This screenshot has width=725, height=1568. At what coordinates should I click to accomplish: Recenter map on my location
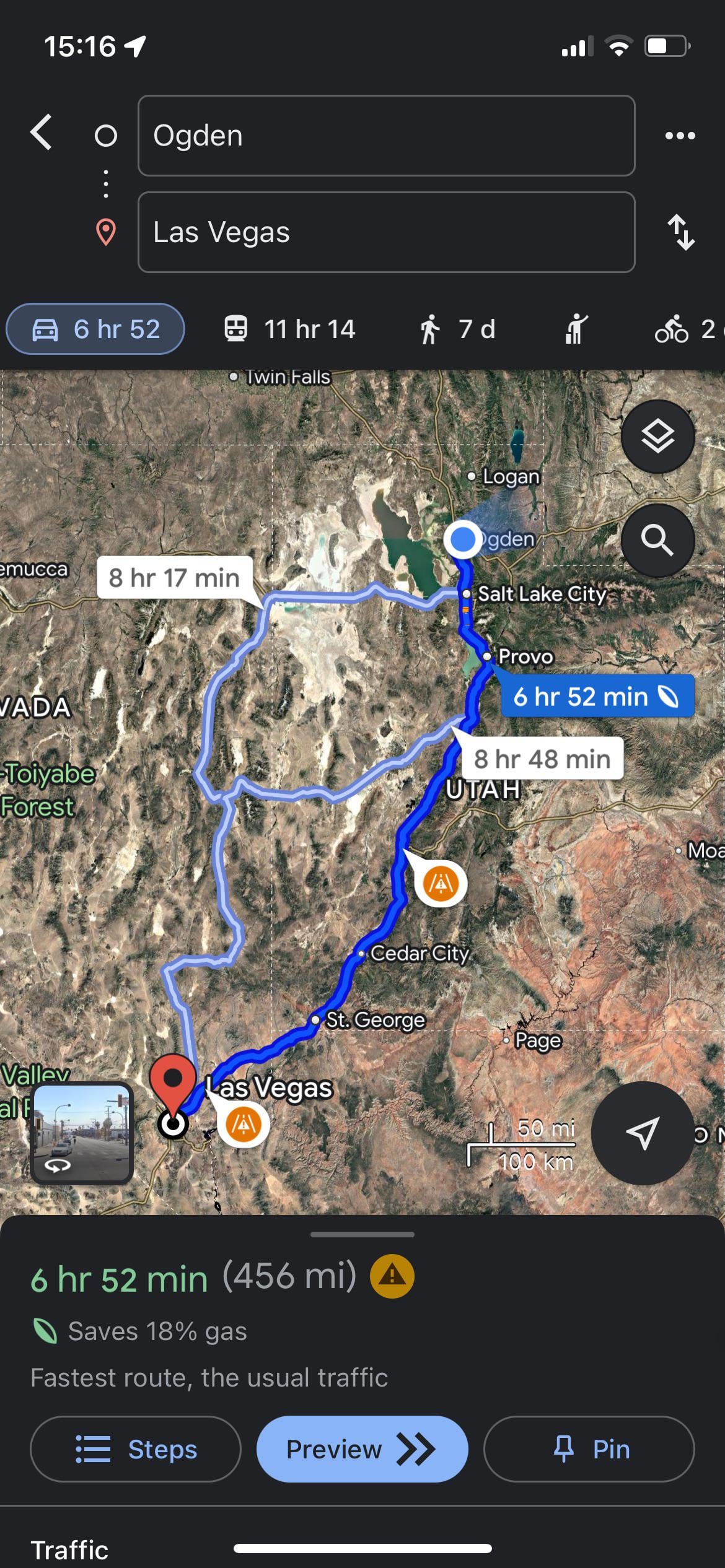pos(642,1133)
